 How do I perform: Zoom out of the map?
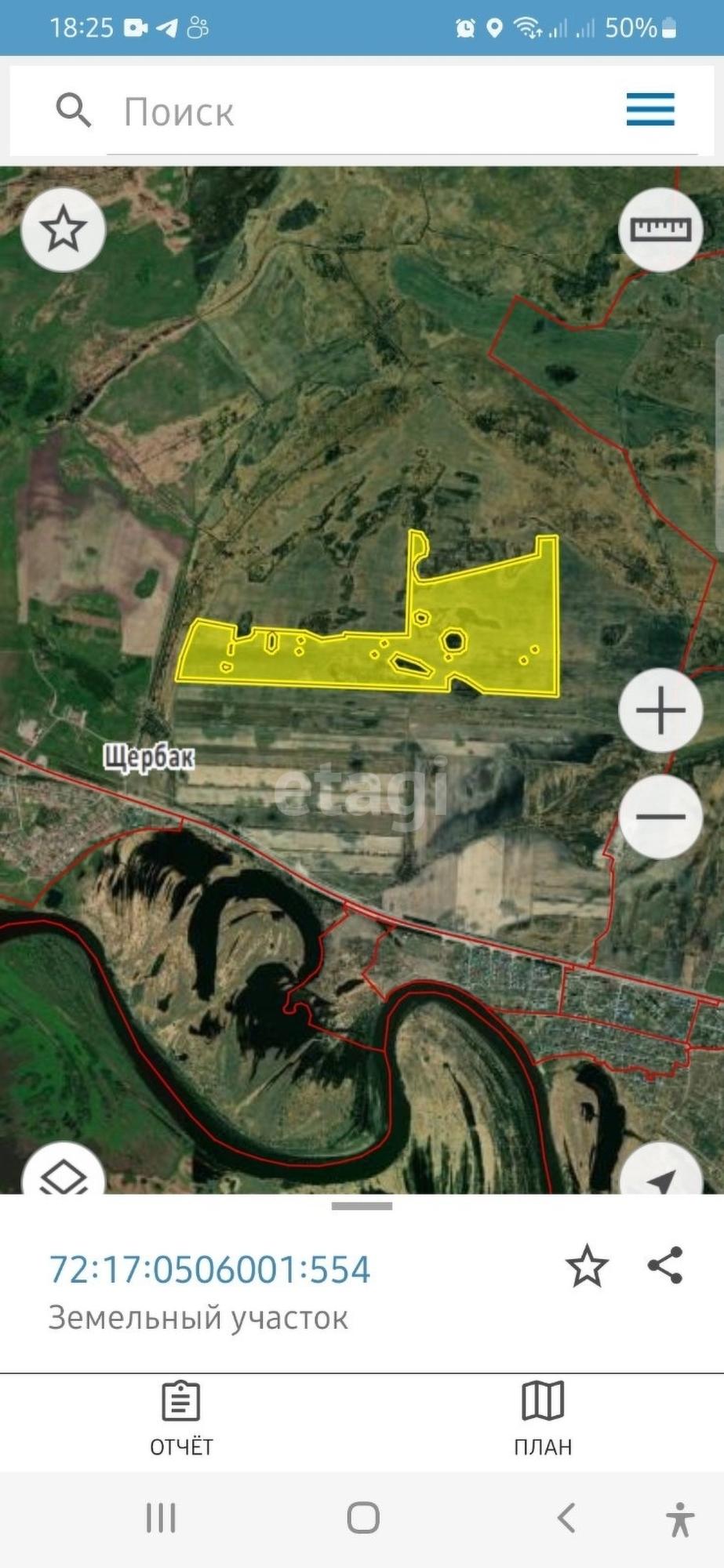pyautogui.click(x=660, y=816)
